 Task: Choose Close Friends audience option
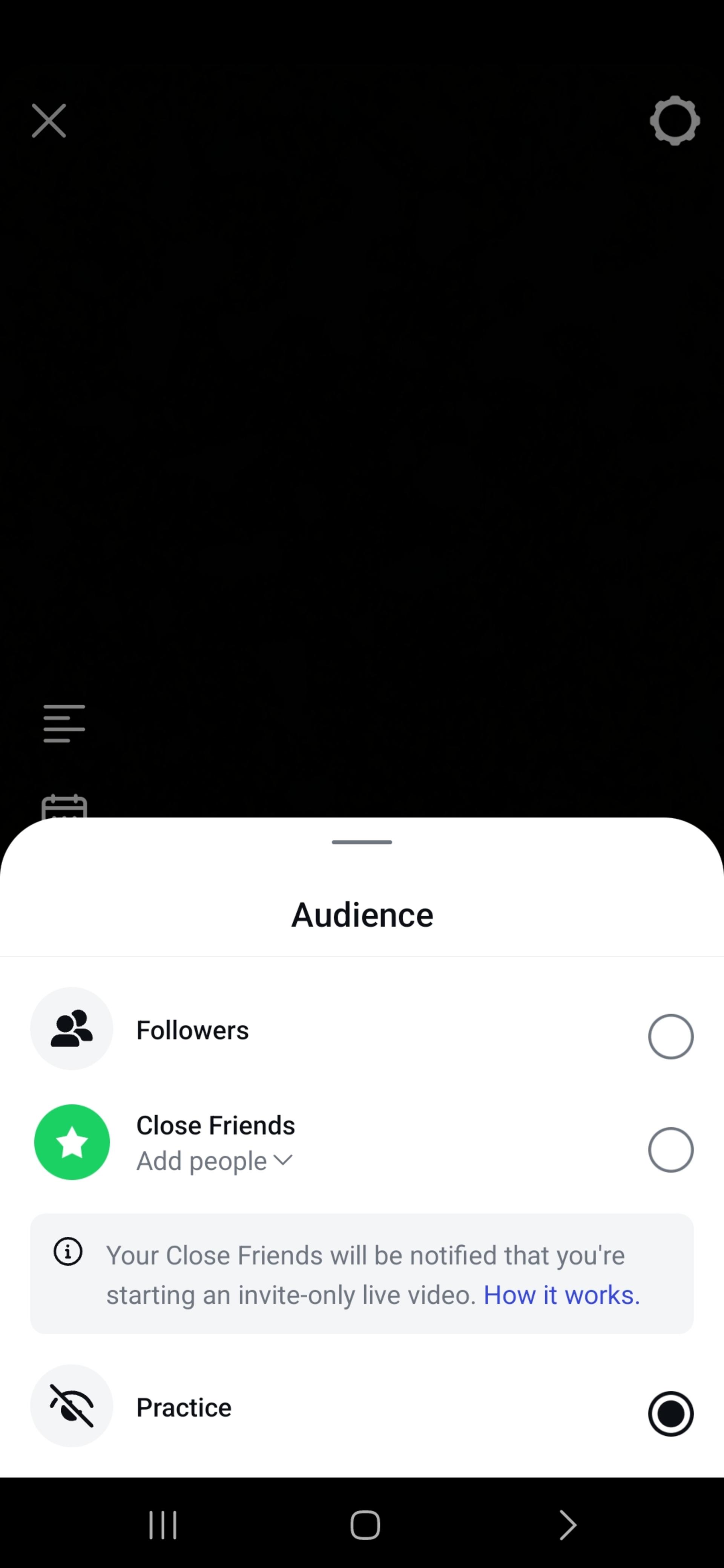pyautogui.click(x=670, y=1150)
